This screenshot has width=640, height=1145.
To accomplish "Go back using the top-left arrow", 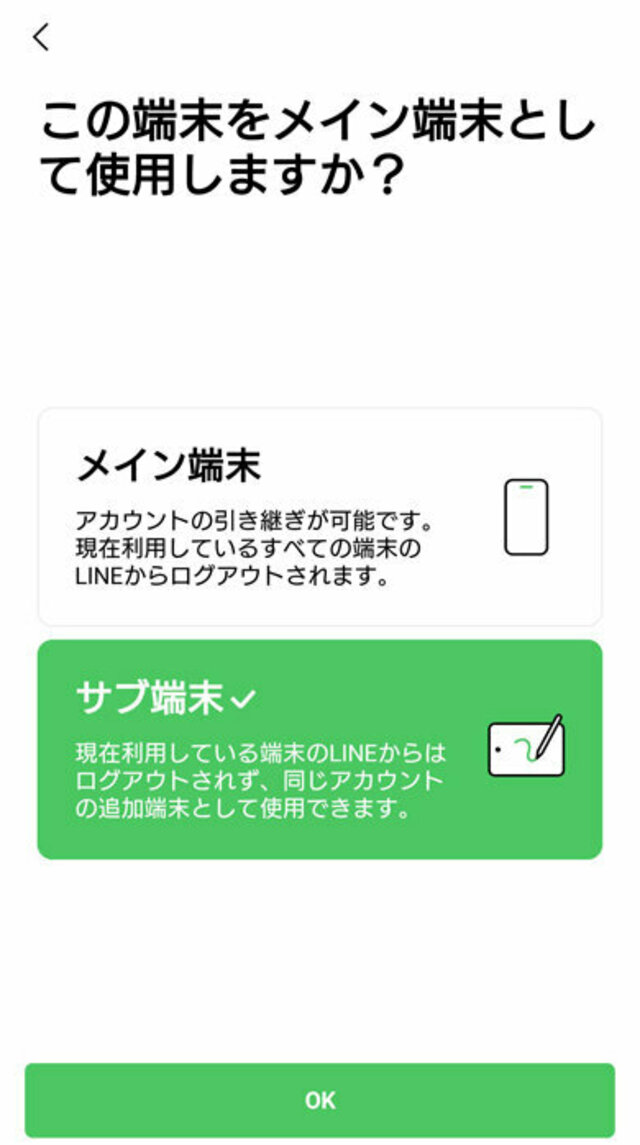I will coord(40,38).
